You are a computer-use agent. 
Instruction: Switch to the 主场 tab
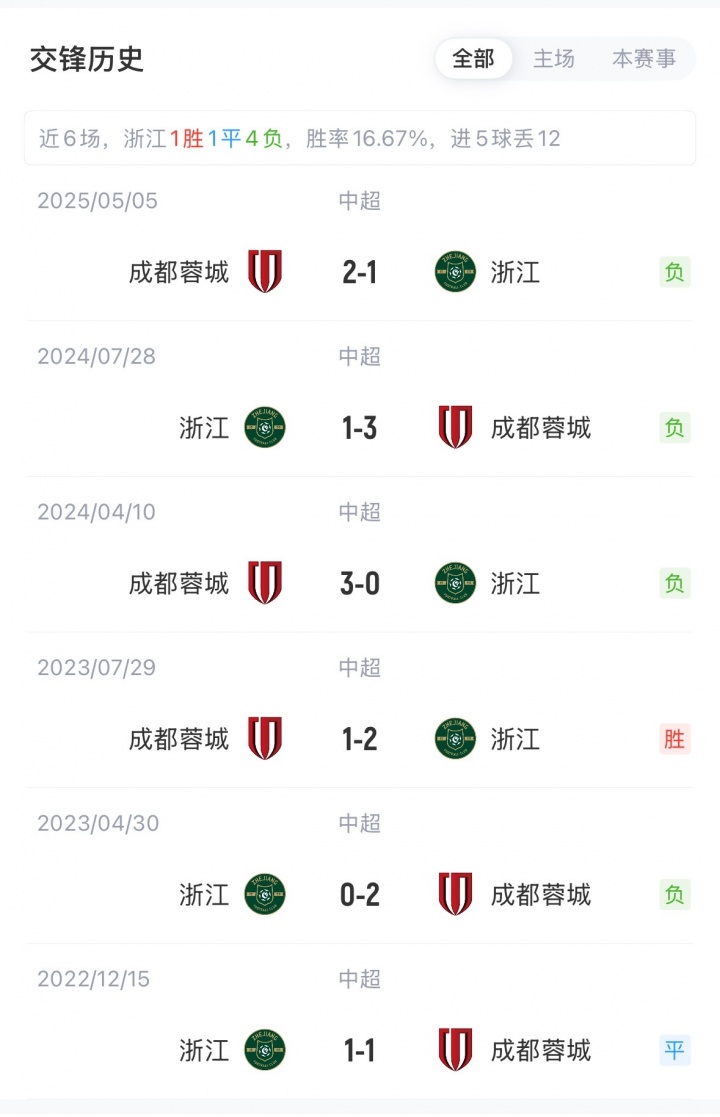(x=553, y=59)
